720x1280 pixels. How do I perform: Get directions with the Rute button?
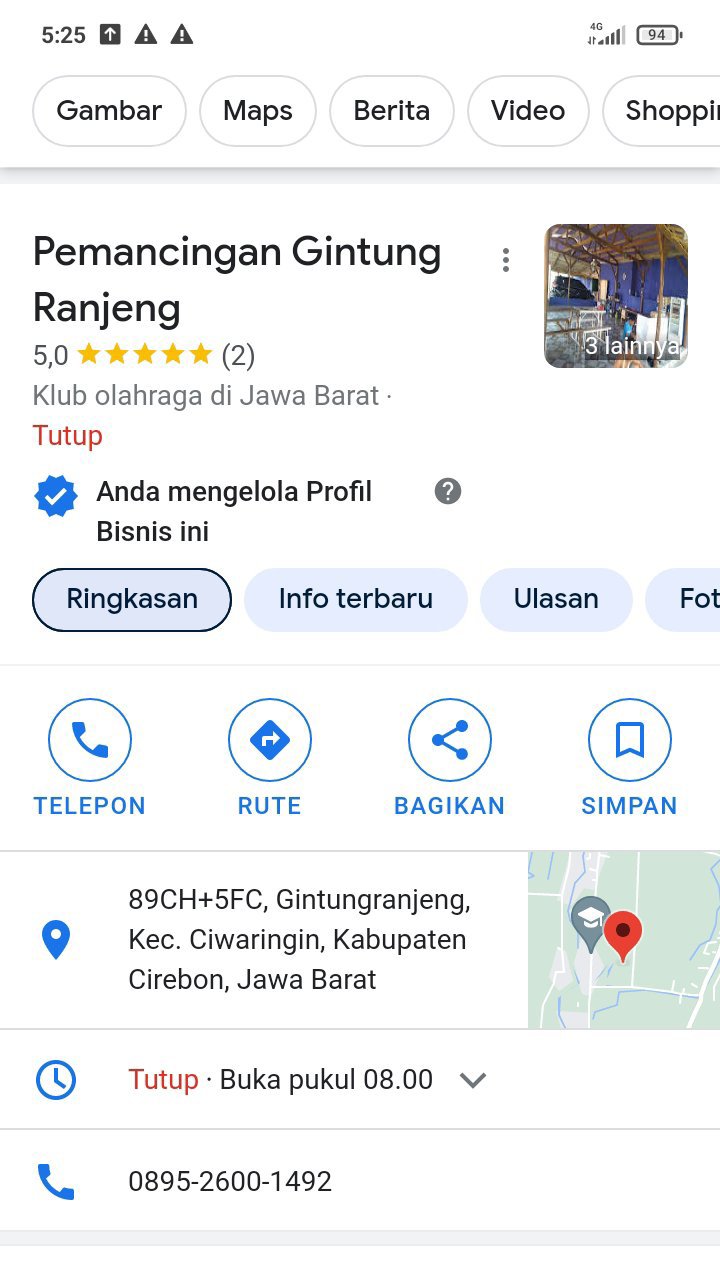click(269, 757)
